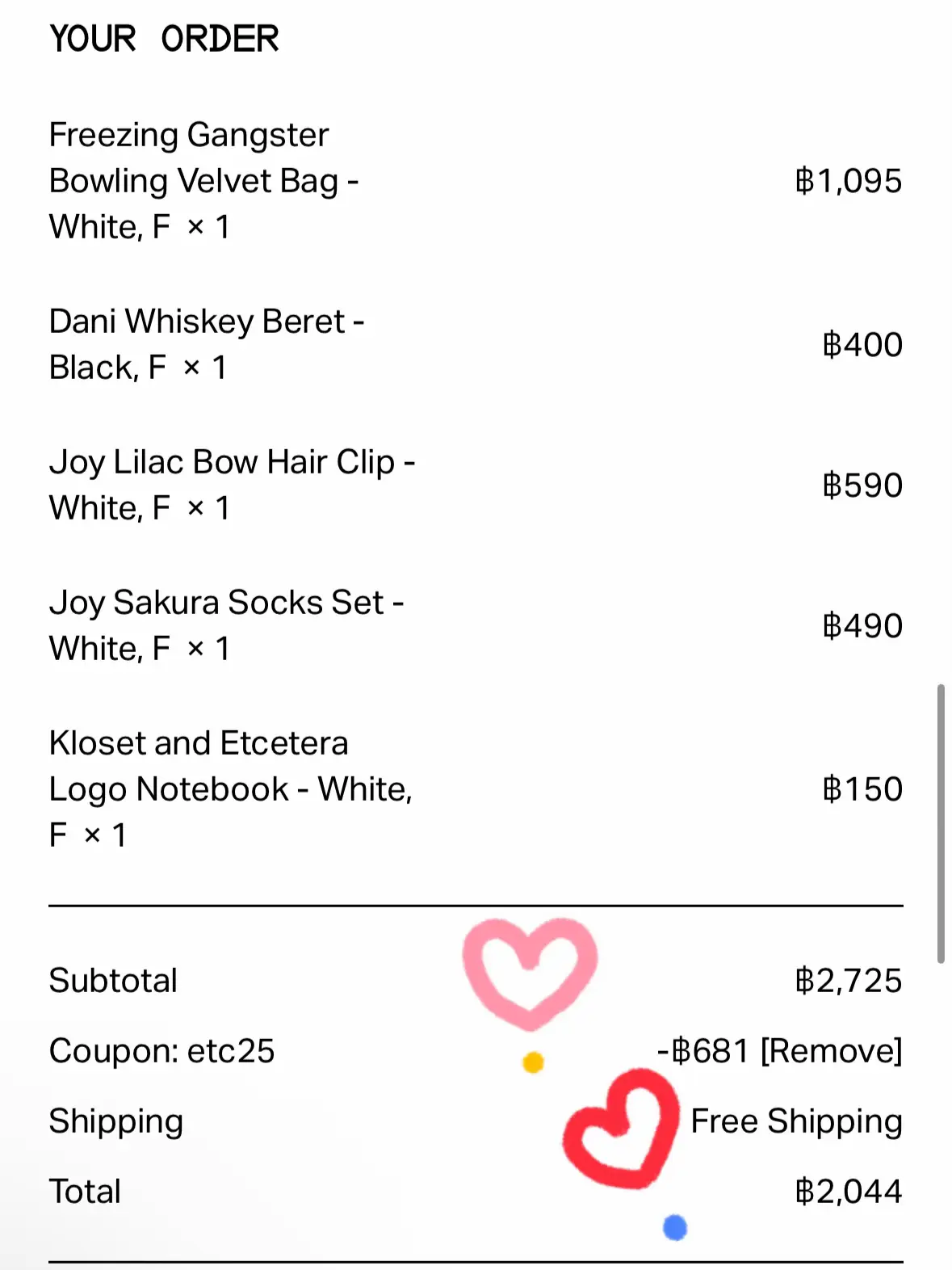
Task: Select the ฿490 price of the socks set
Action: (x=861, y=624)
